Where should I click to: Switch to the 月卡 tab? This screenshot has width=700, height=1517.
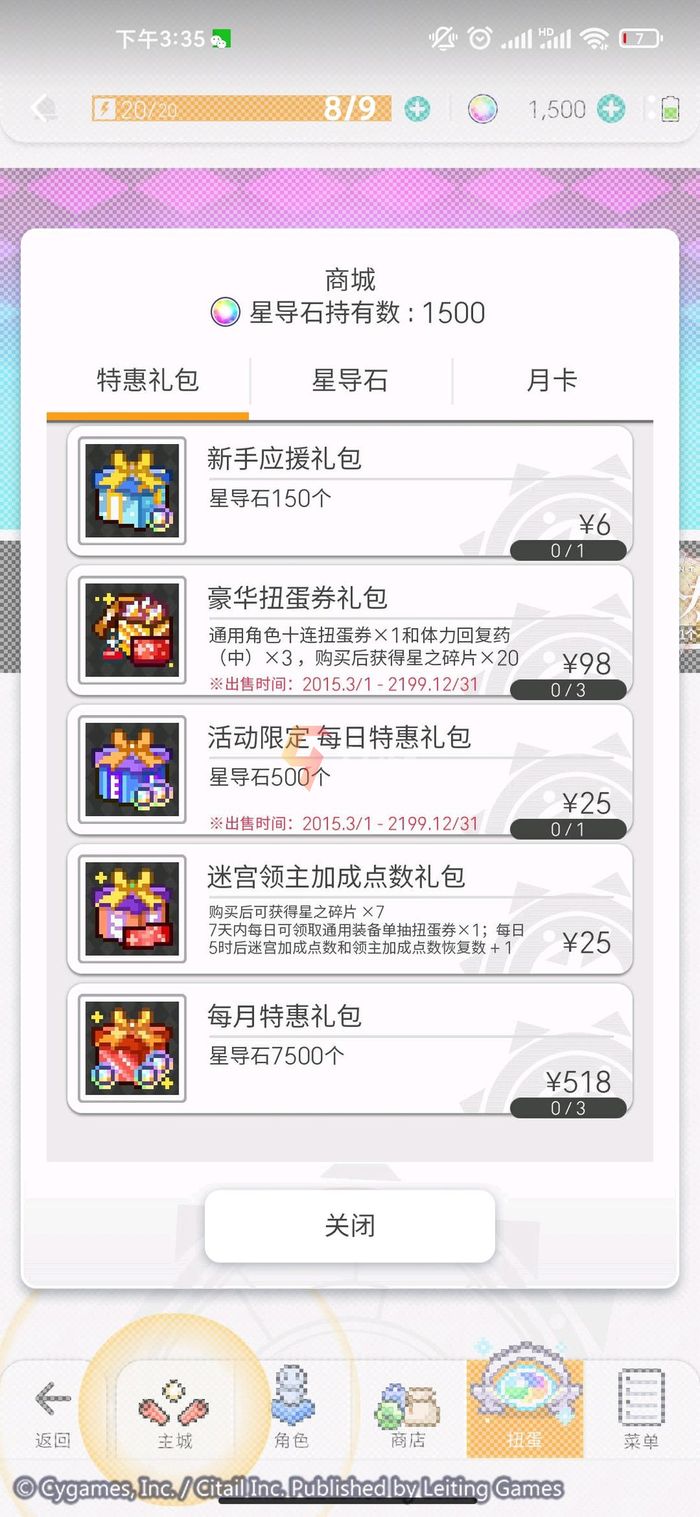click(552, 381)
